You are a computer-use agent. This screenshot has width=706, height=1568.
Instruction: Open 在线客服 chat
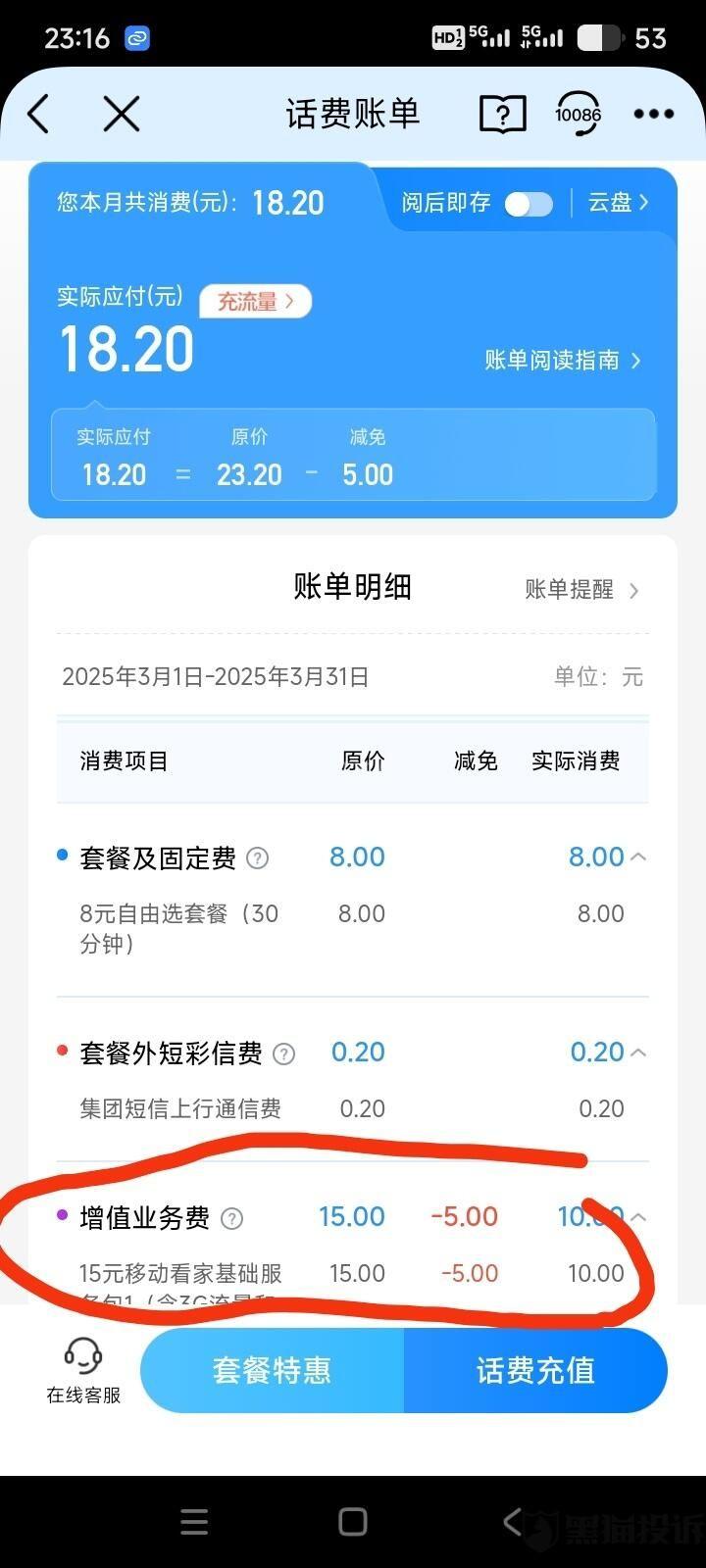coord(83,1370)
